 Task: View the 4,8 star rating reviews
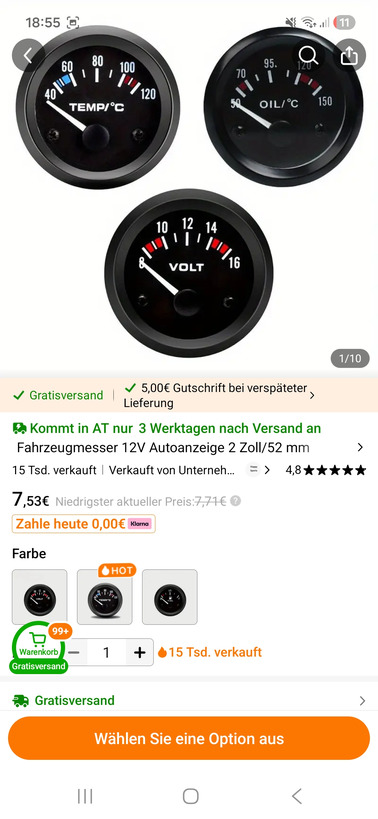click(326, 470)
